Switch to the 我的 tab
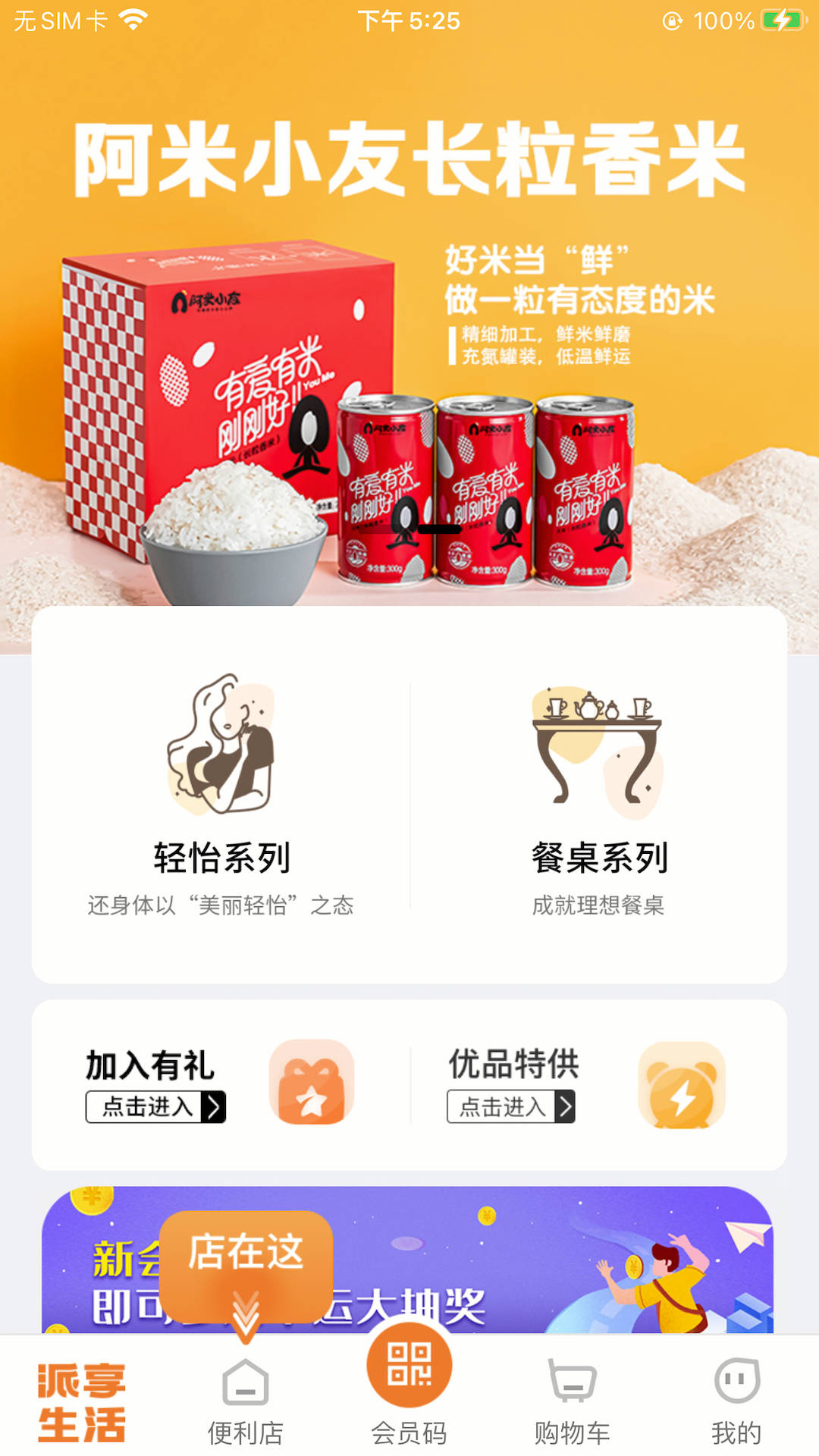This screenshot has height=1456, width=819. click(736, 1401)
